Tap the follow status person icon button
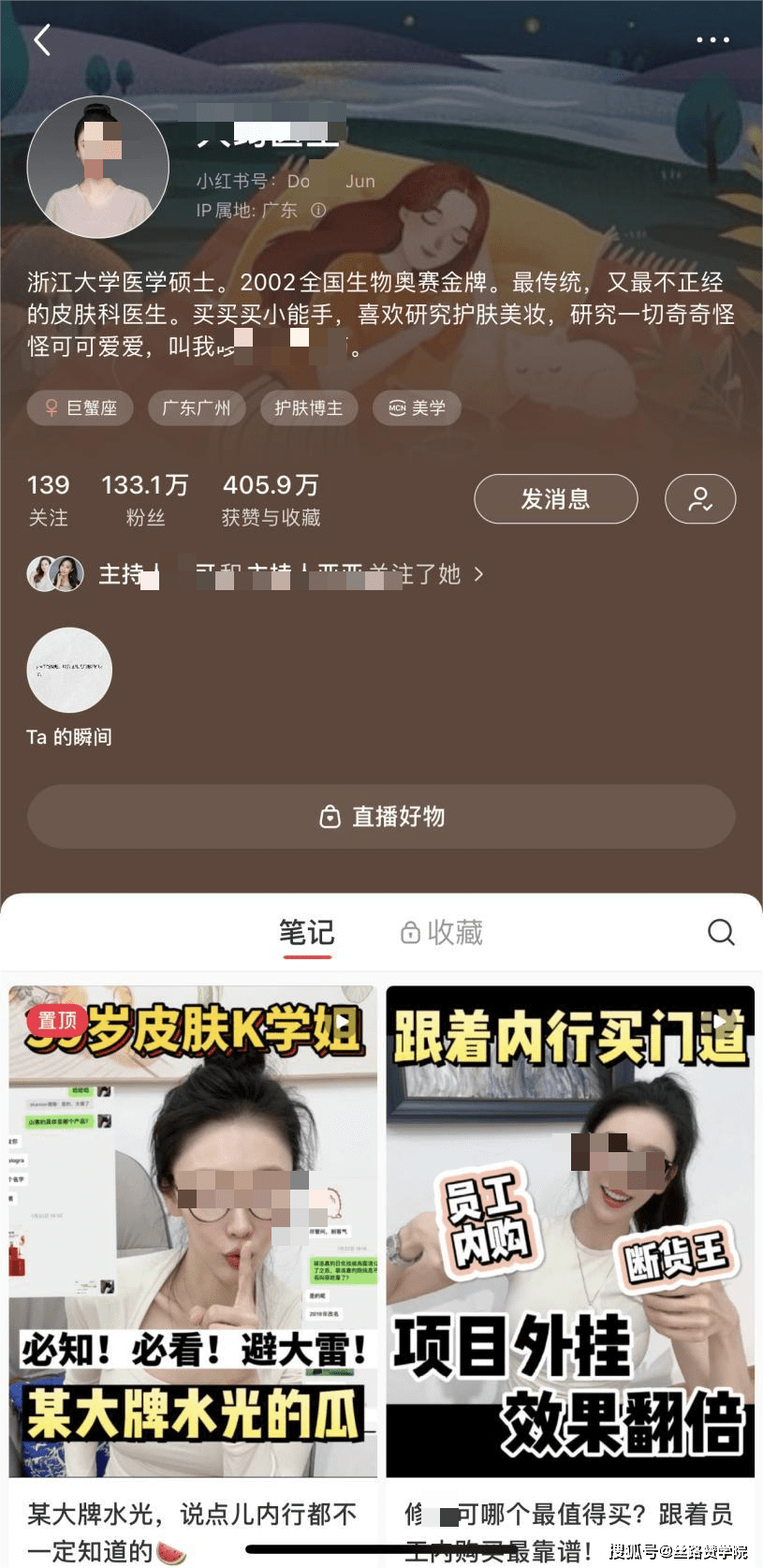The width and height of the screenshot is (763, 1568). tap(699, 499)
